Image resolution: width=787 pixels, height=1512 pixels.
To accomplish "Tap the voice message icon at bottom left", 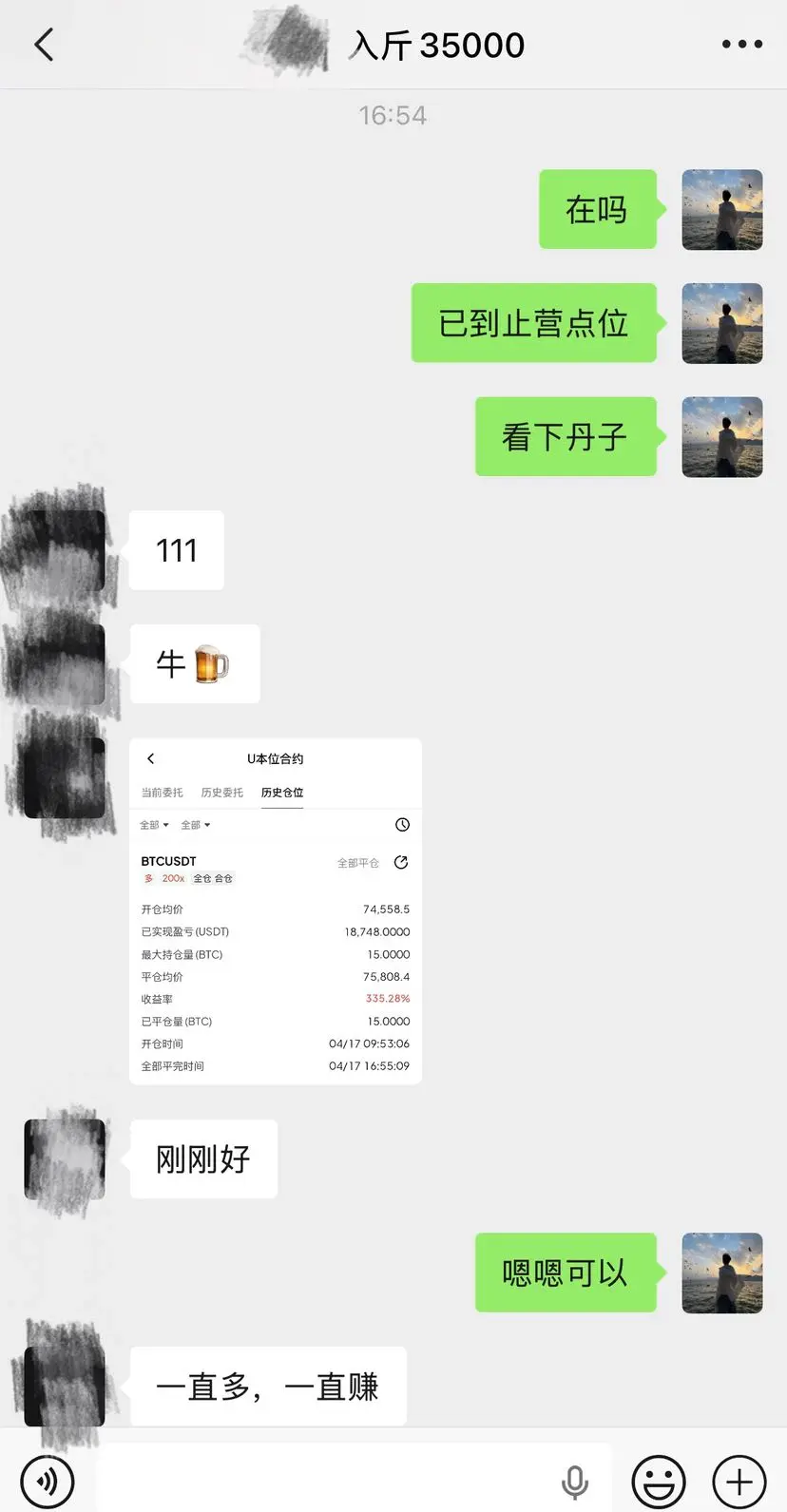I will pyautogui.click(x=48, y=1480).
